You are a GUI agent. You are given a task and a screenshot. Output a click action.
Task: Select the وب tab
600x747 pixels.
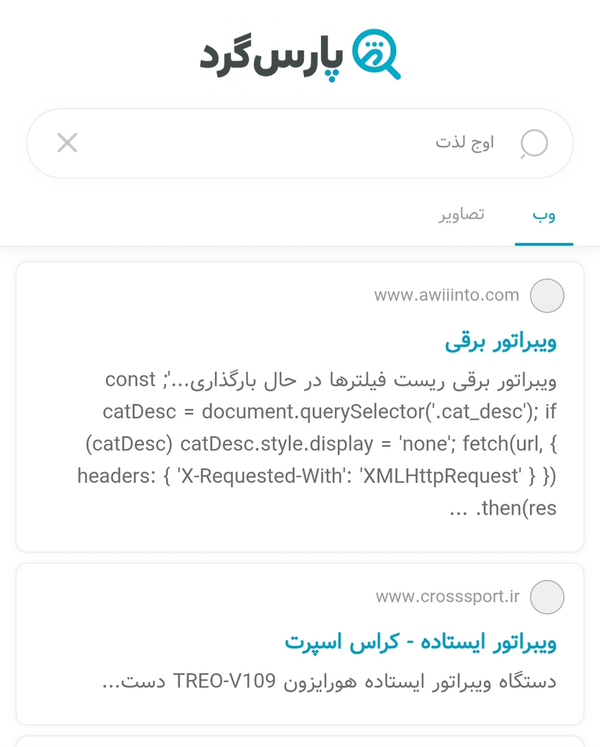[544, 215]
